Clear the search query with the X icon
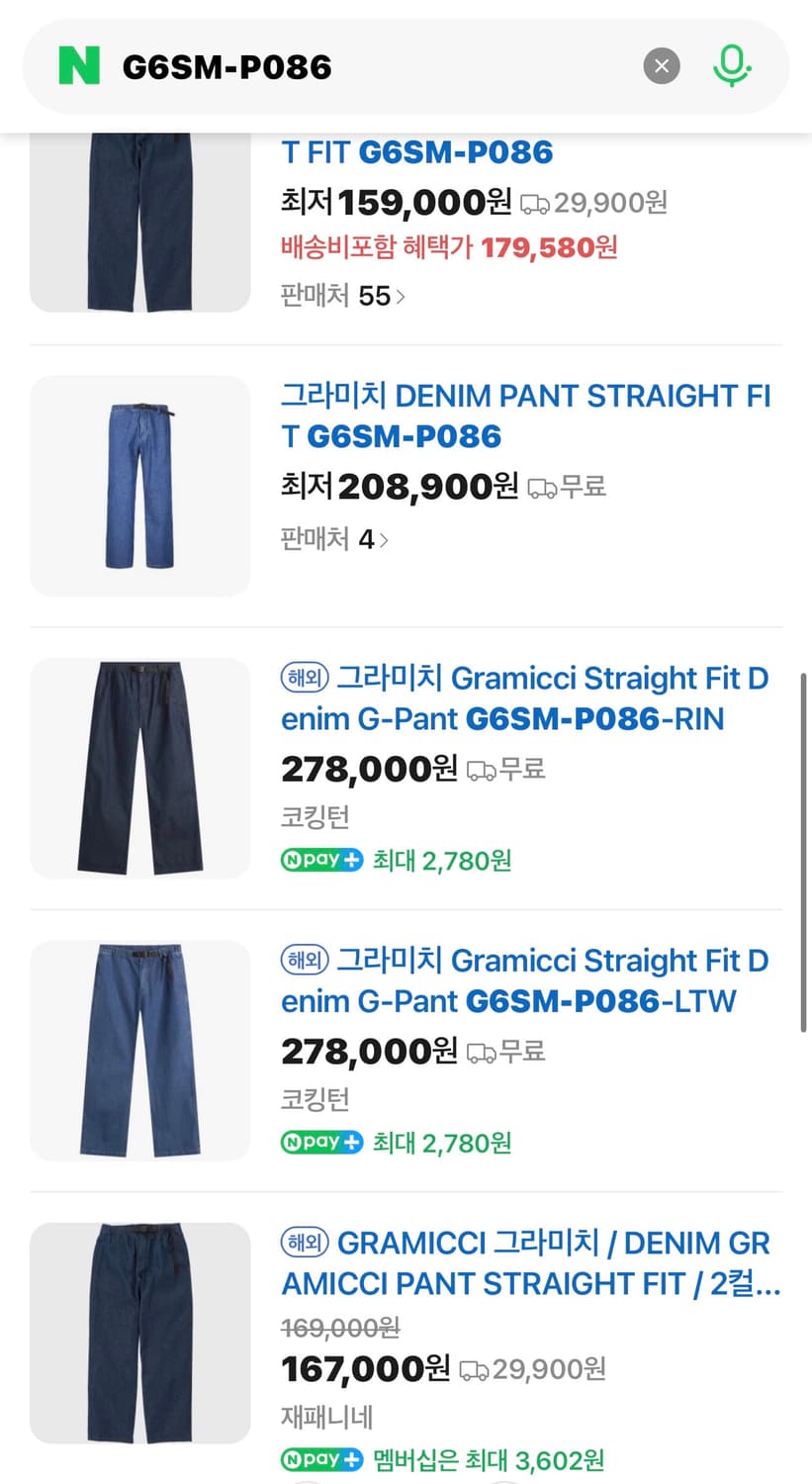The height and width of the screenshot is (1484, 812). [661, 65]
